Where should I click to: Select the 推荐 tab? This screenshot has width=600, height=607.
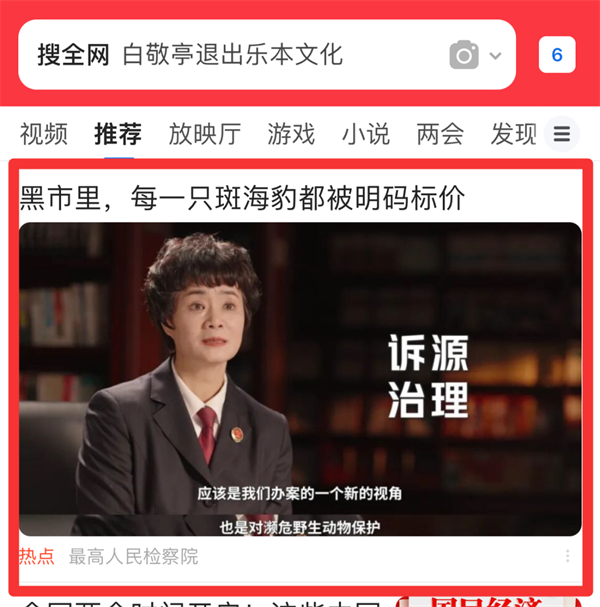click(118, 133)
